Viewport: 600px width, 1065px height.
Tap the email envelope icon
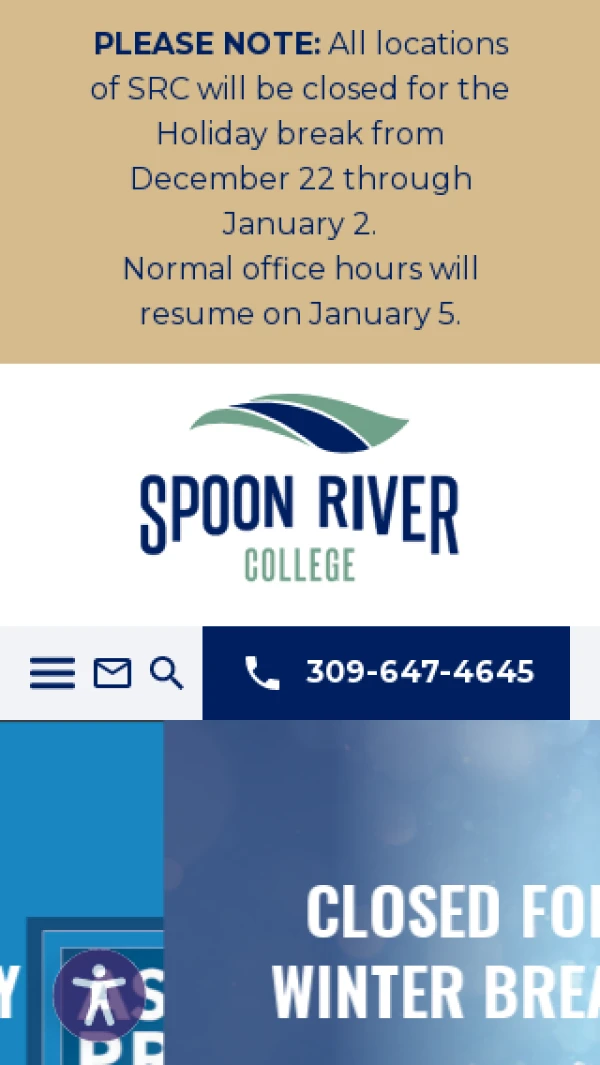[112, 673]
